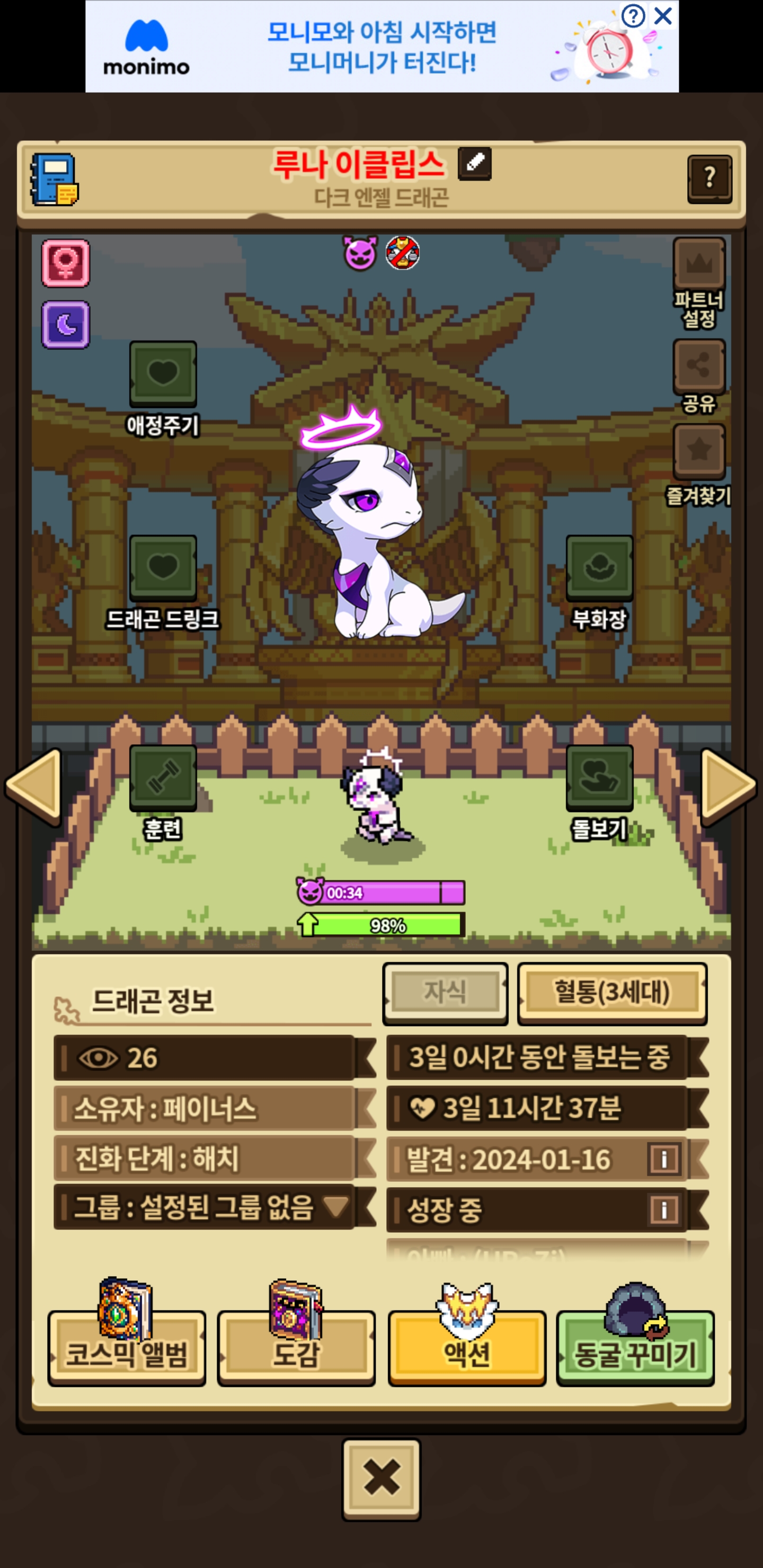
Task: Open the blue notebook memo icon
Action: [x=55, y=179]
